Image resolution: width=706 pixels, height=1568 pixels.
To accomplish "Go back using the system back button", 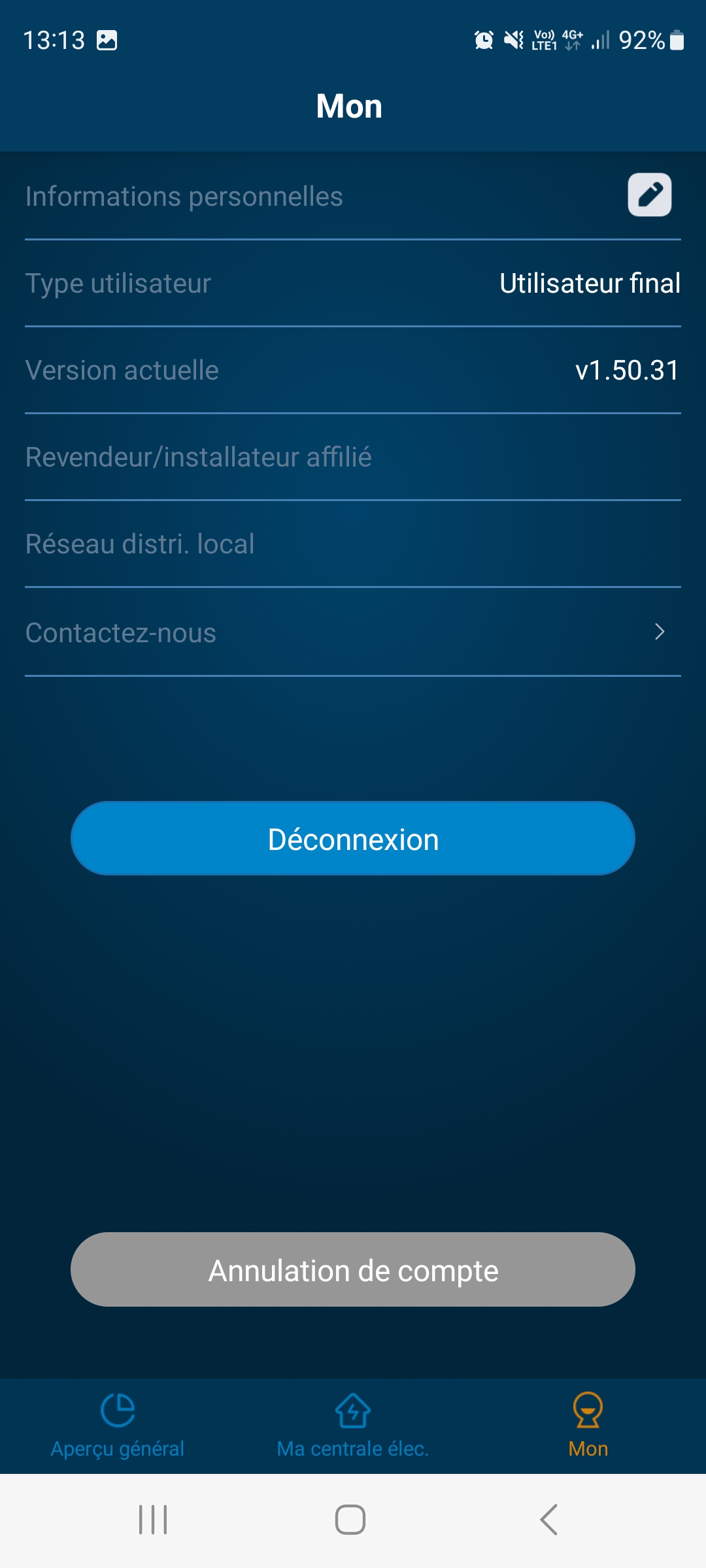I will click(x=549, y=1520).
